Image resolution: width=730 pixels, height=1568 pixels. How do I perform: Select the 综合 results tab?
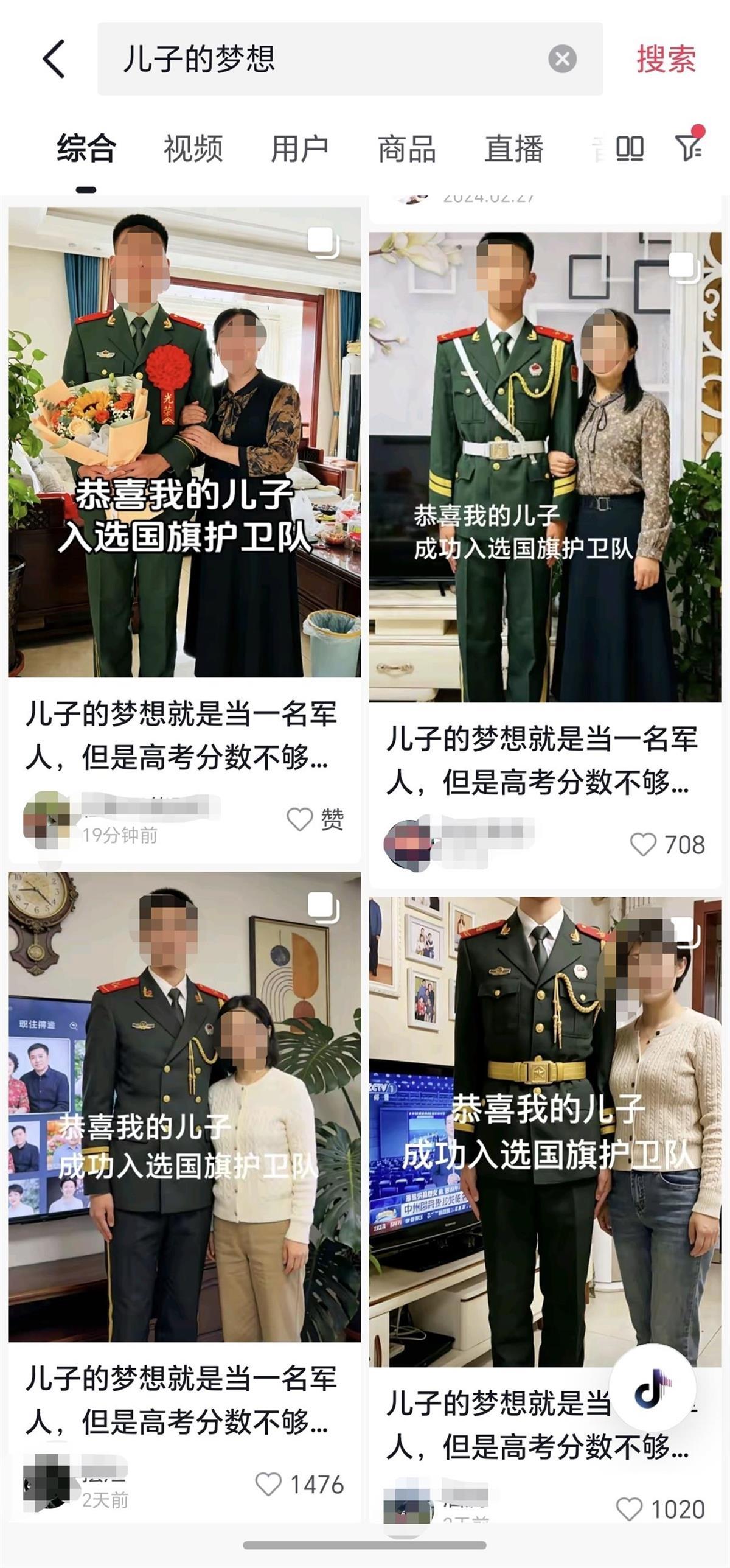click(x=85, y=147)
